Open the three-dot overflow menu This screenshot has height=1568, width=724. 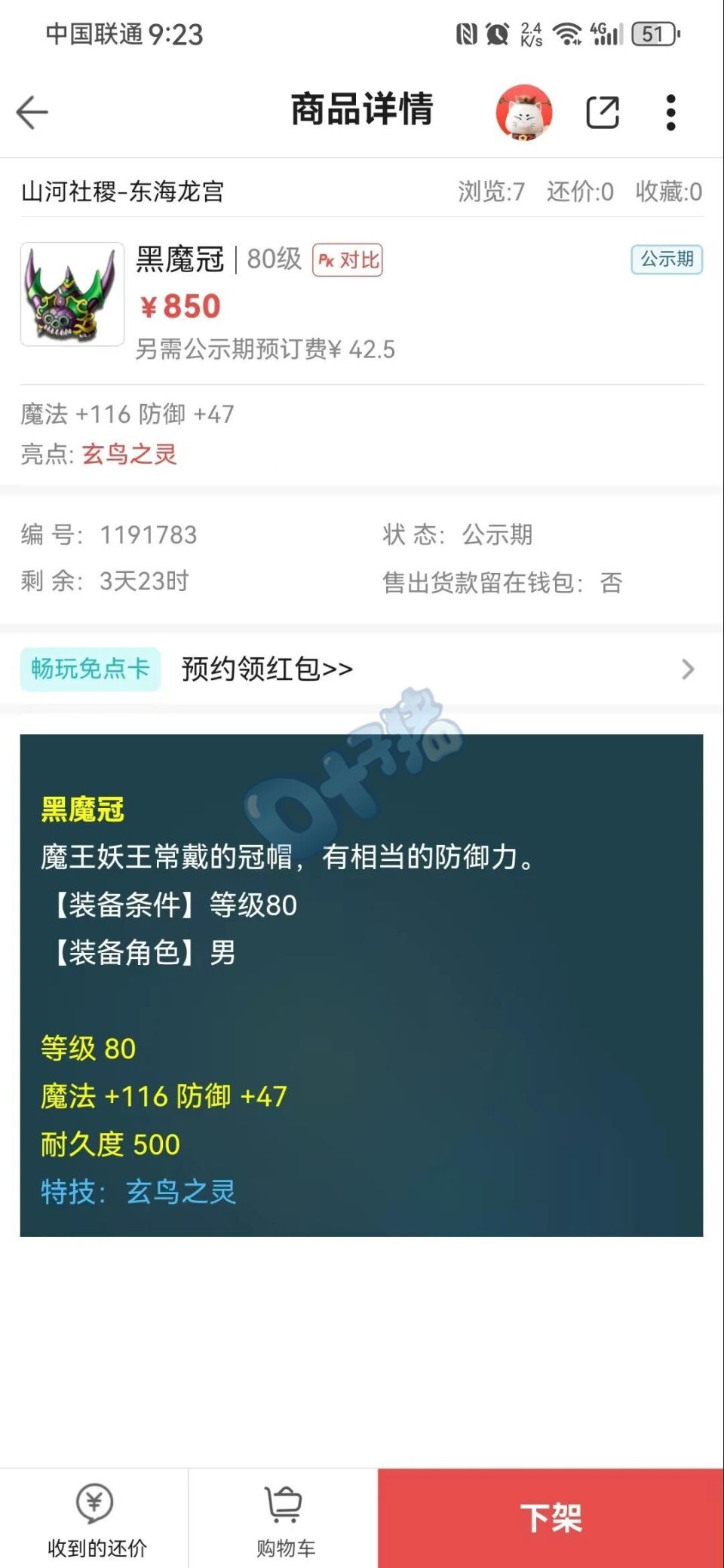[x=670, y=112]
